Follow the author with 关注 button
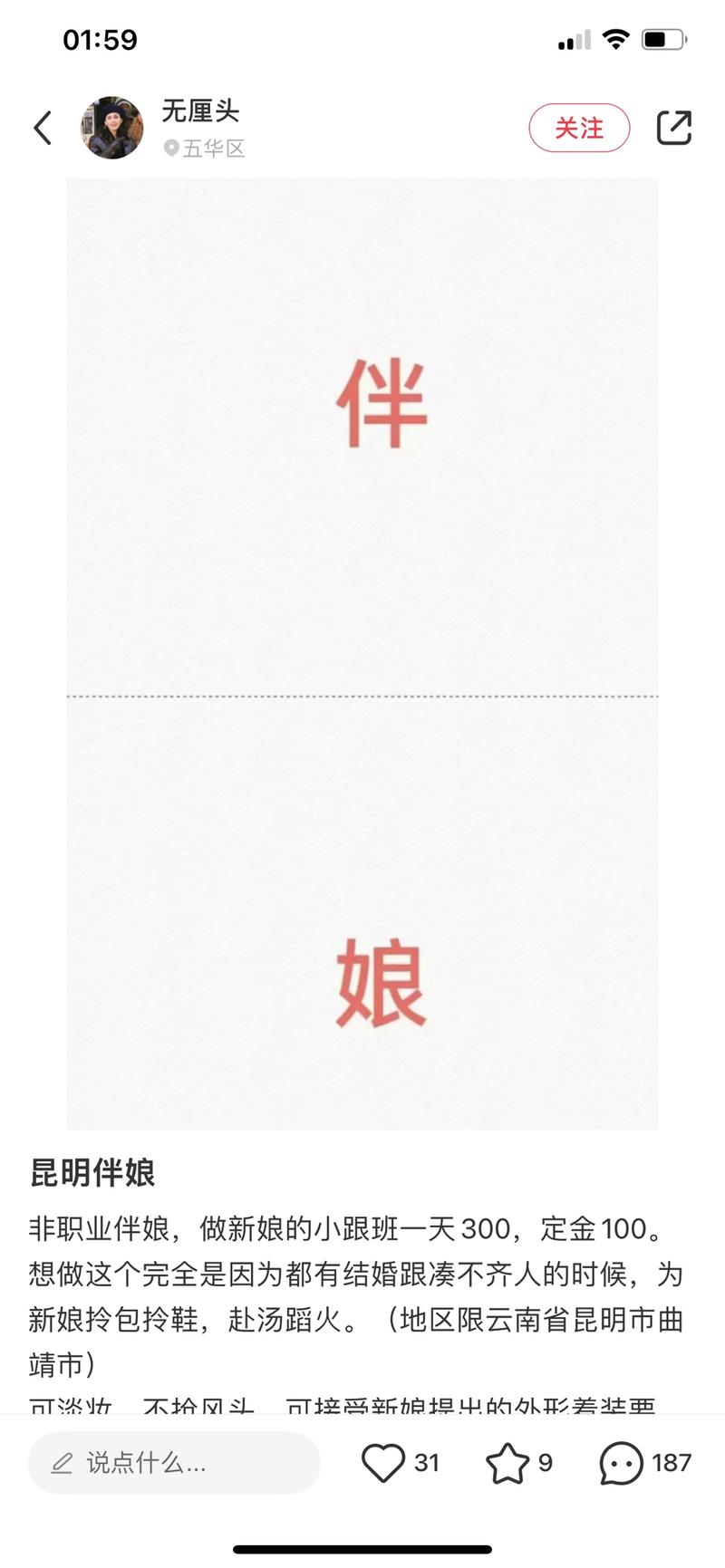 (579, 128)
